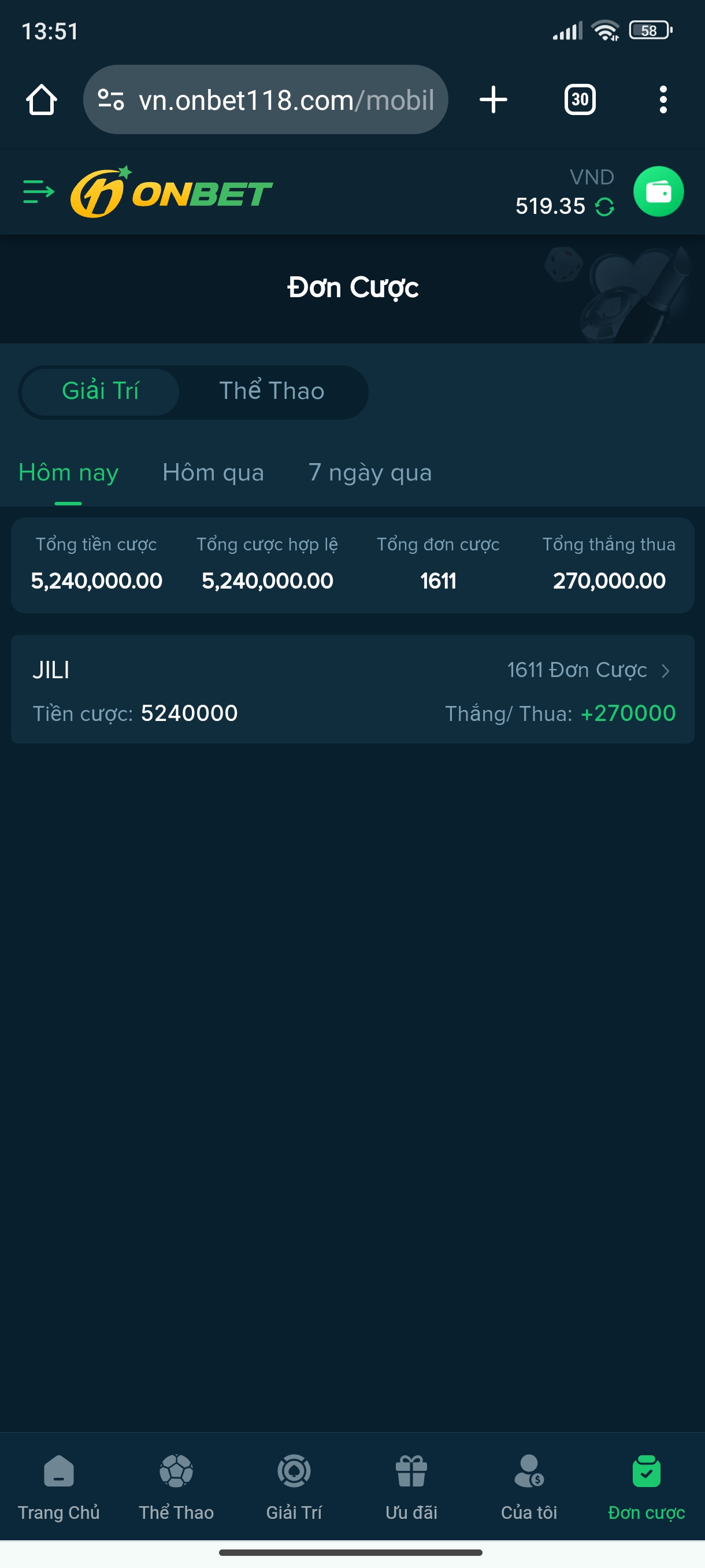Screen dimensions: 705x1568
Task: Open the browser home page
Action: (42, 100)
